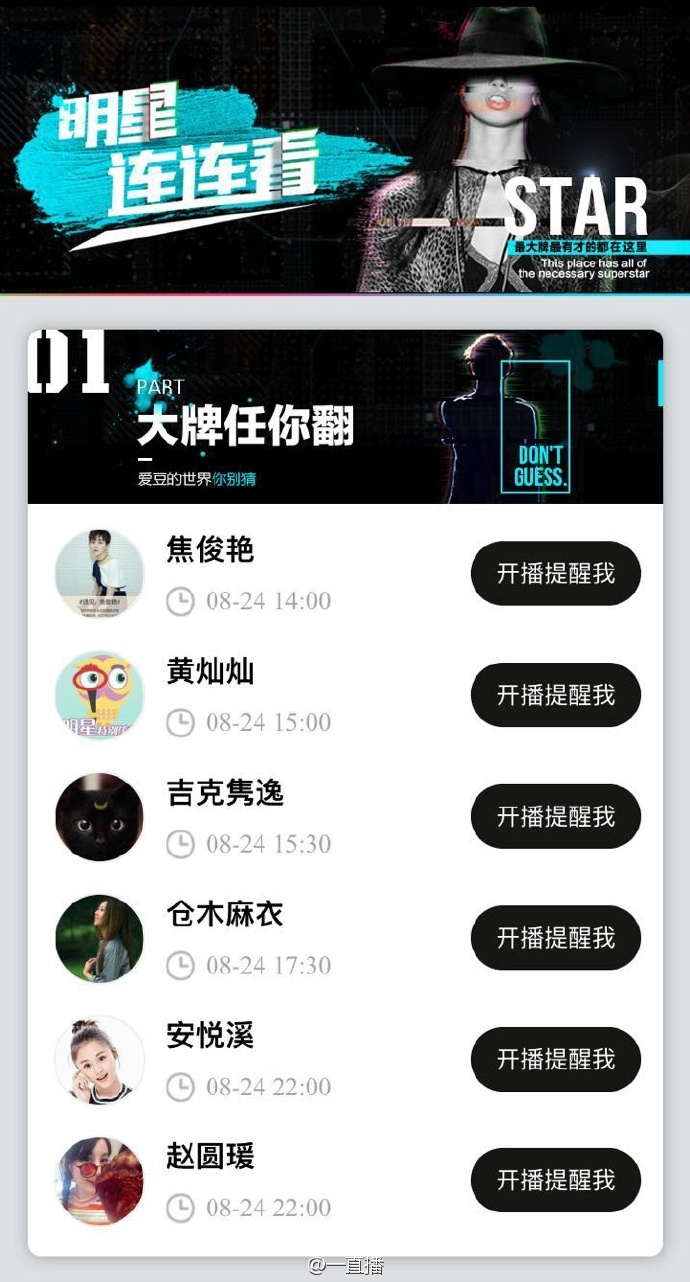This screenshot has height=1282, width=690.
Task: Tap 开播提醒我 for 安悦溪
Action: point(556,1058)
